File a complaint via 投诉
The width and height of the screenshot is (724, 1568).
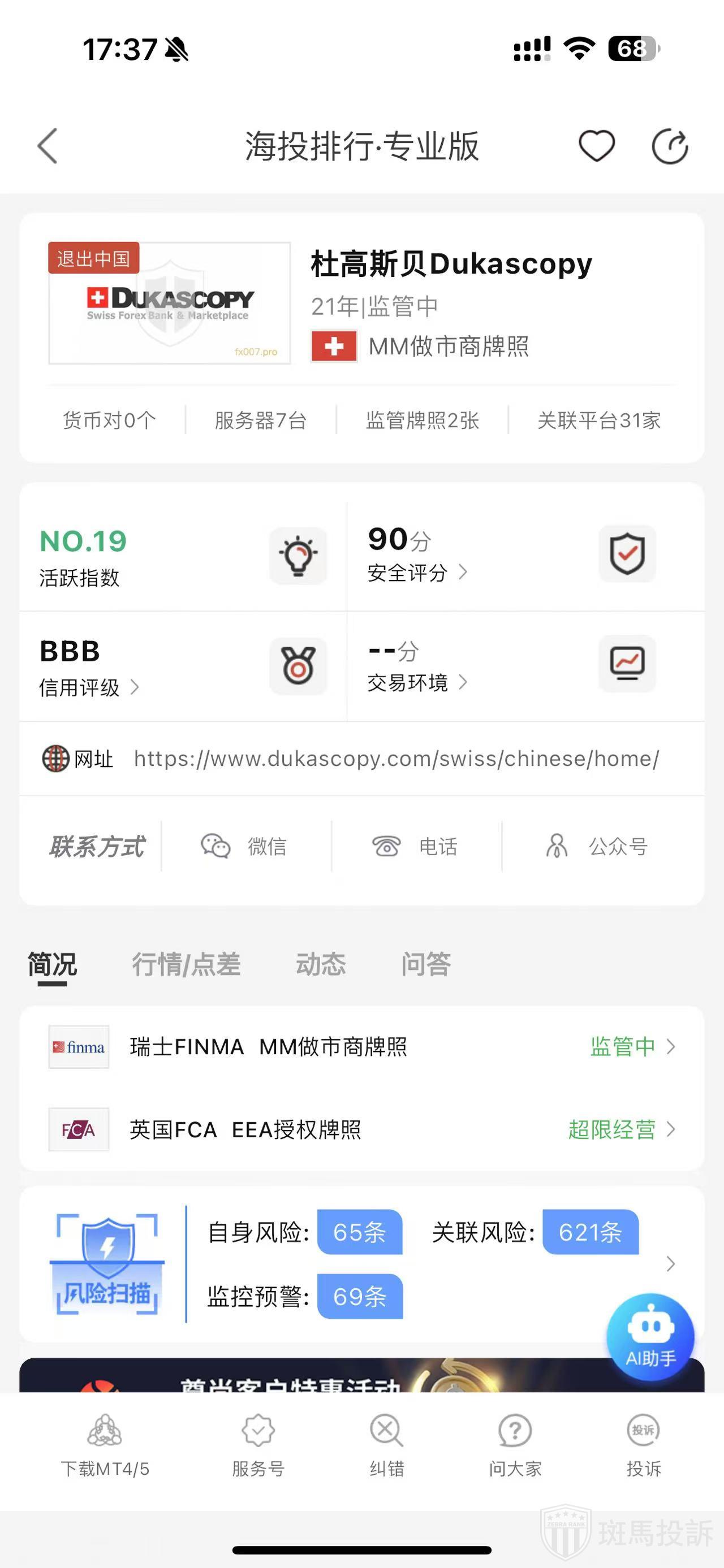643,1445
